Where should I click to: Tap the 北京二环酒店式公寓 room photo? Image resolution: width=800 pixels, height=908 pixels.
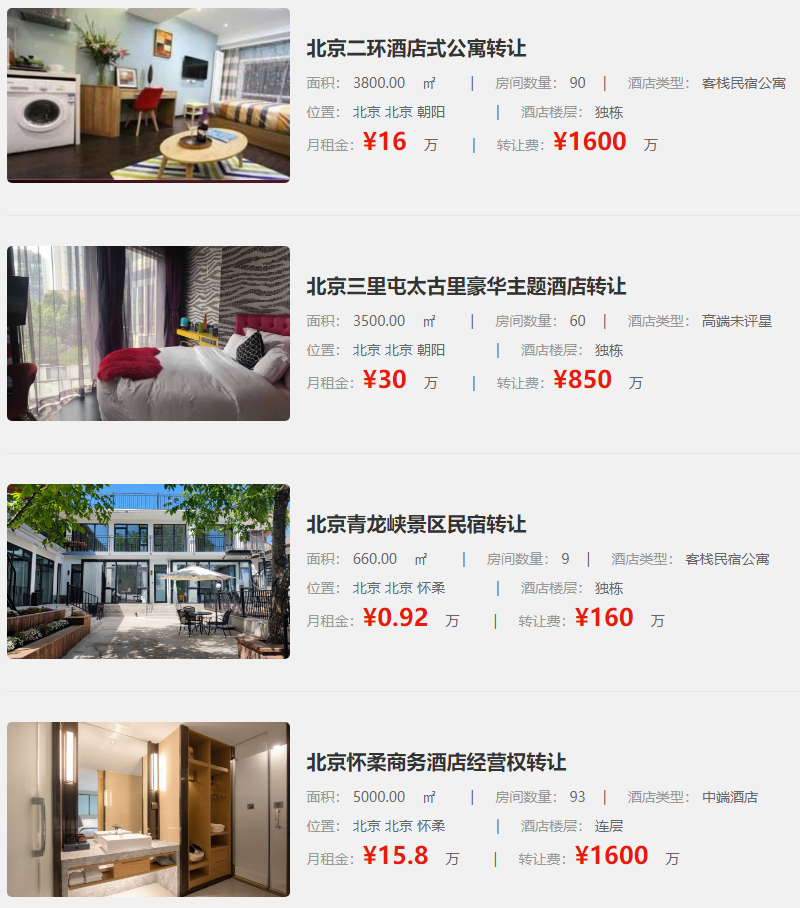(x=148, y=95)
